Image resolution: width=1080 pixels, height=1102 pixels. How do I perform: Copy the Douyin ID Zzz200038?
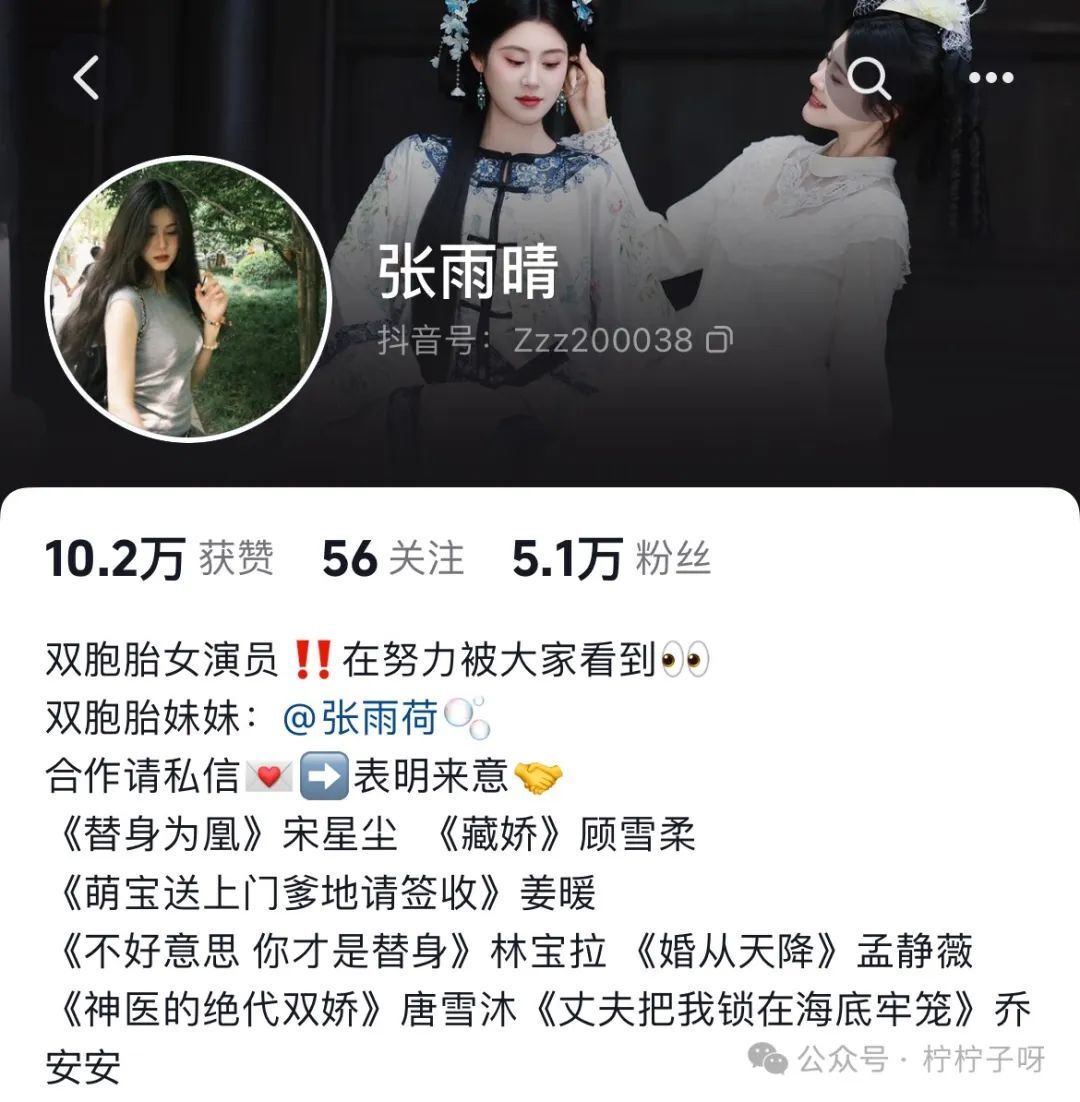point(720,341)
